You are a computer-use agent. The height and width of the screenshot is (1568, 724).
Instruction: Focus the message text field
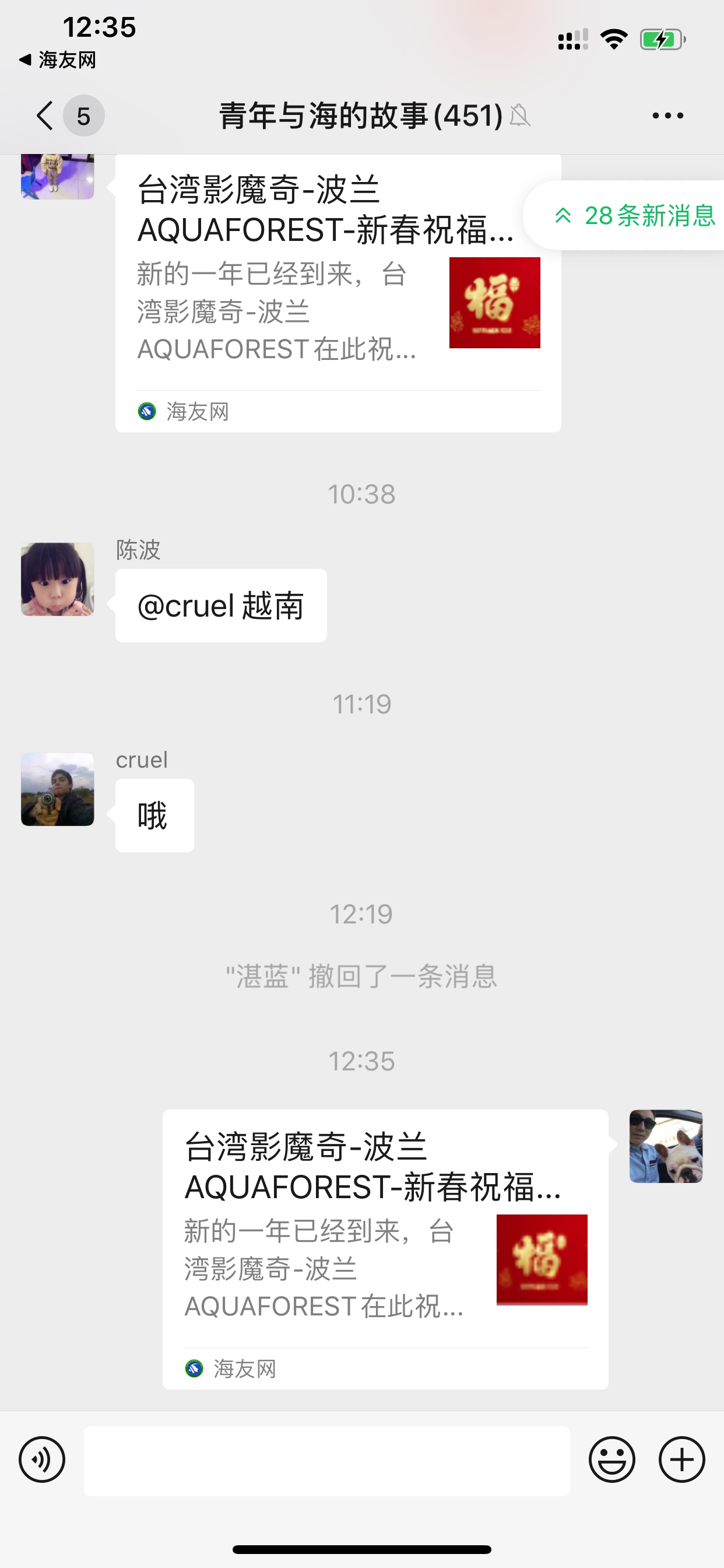326,1460
